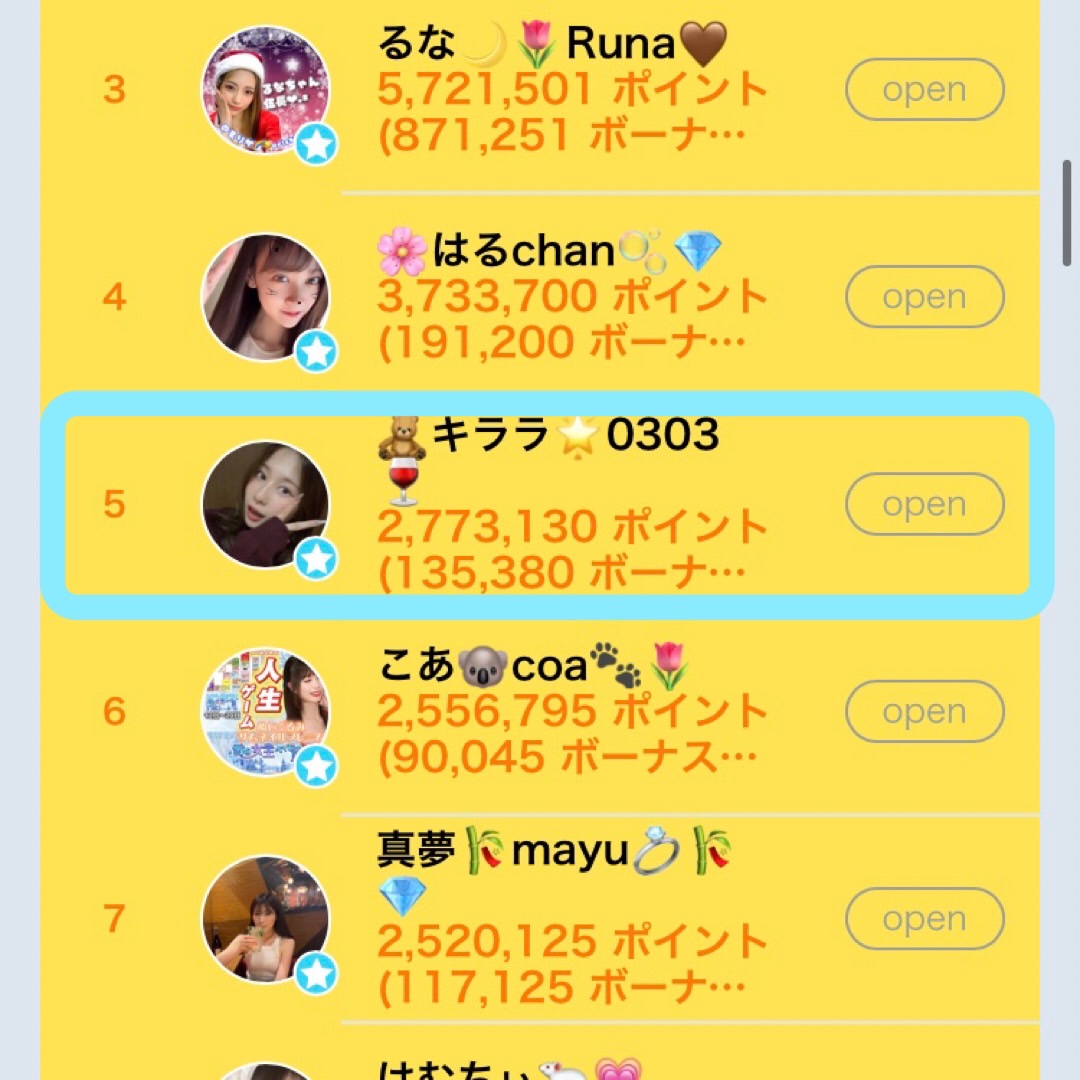Tap the open button for 真夢 mayu
This screenshot has height=1080, width=1080.
click(x=925, y=918)
